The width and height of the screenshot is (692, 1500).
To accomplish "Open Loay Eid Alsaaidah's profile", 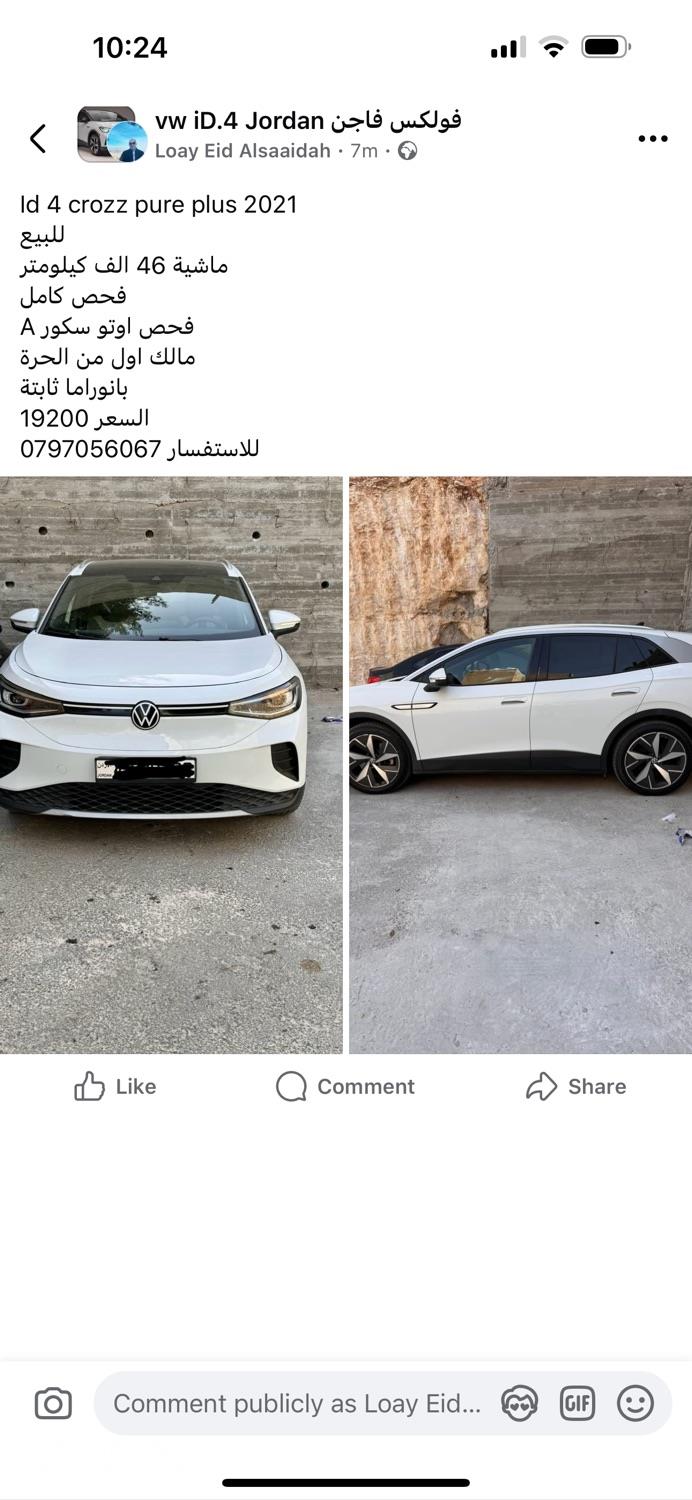I will pos(242,151).
